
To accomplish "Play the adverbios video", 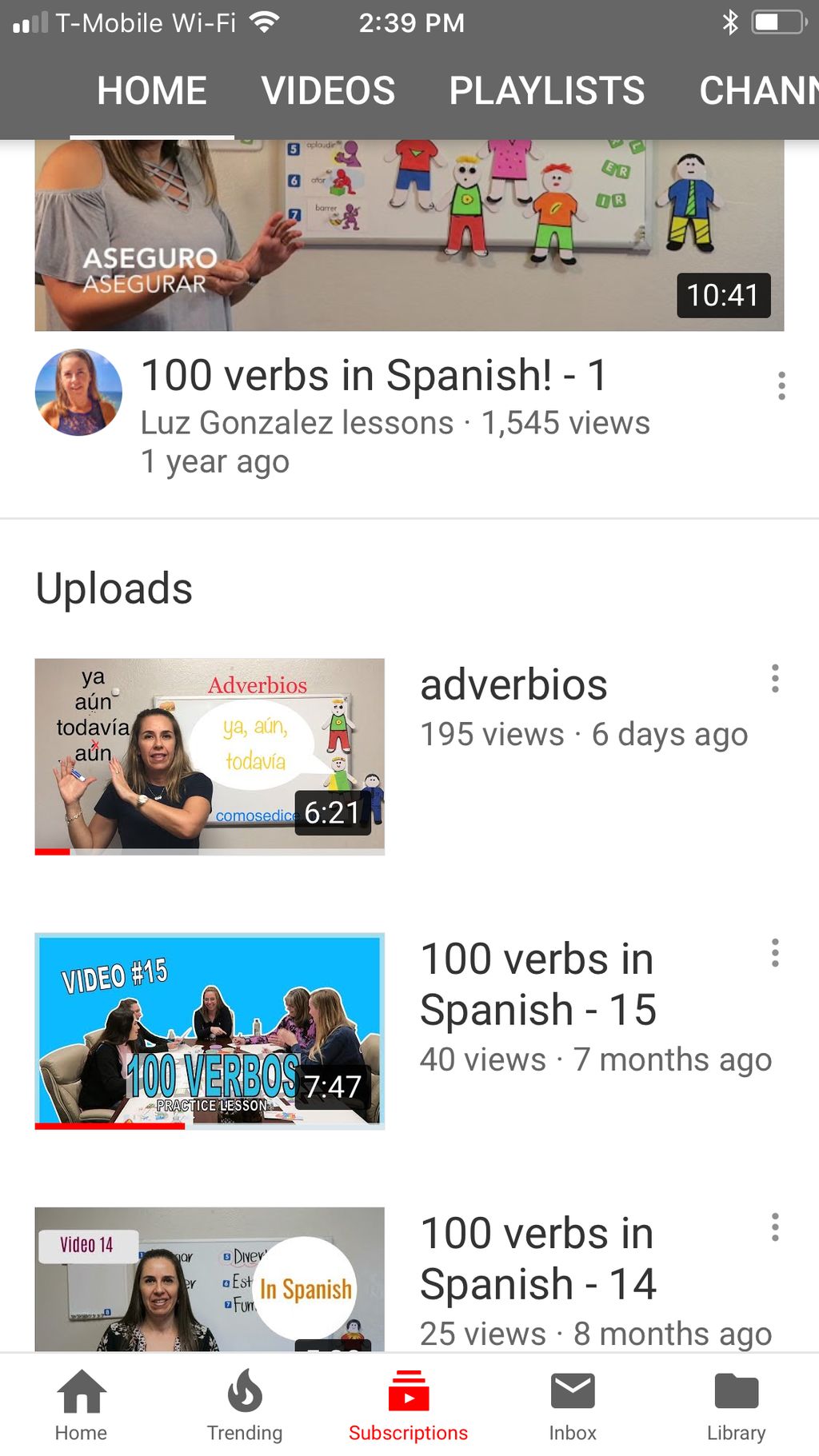I will (x=210, y=756).
